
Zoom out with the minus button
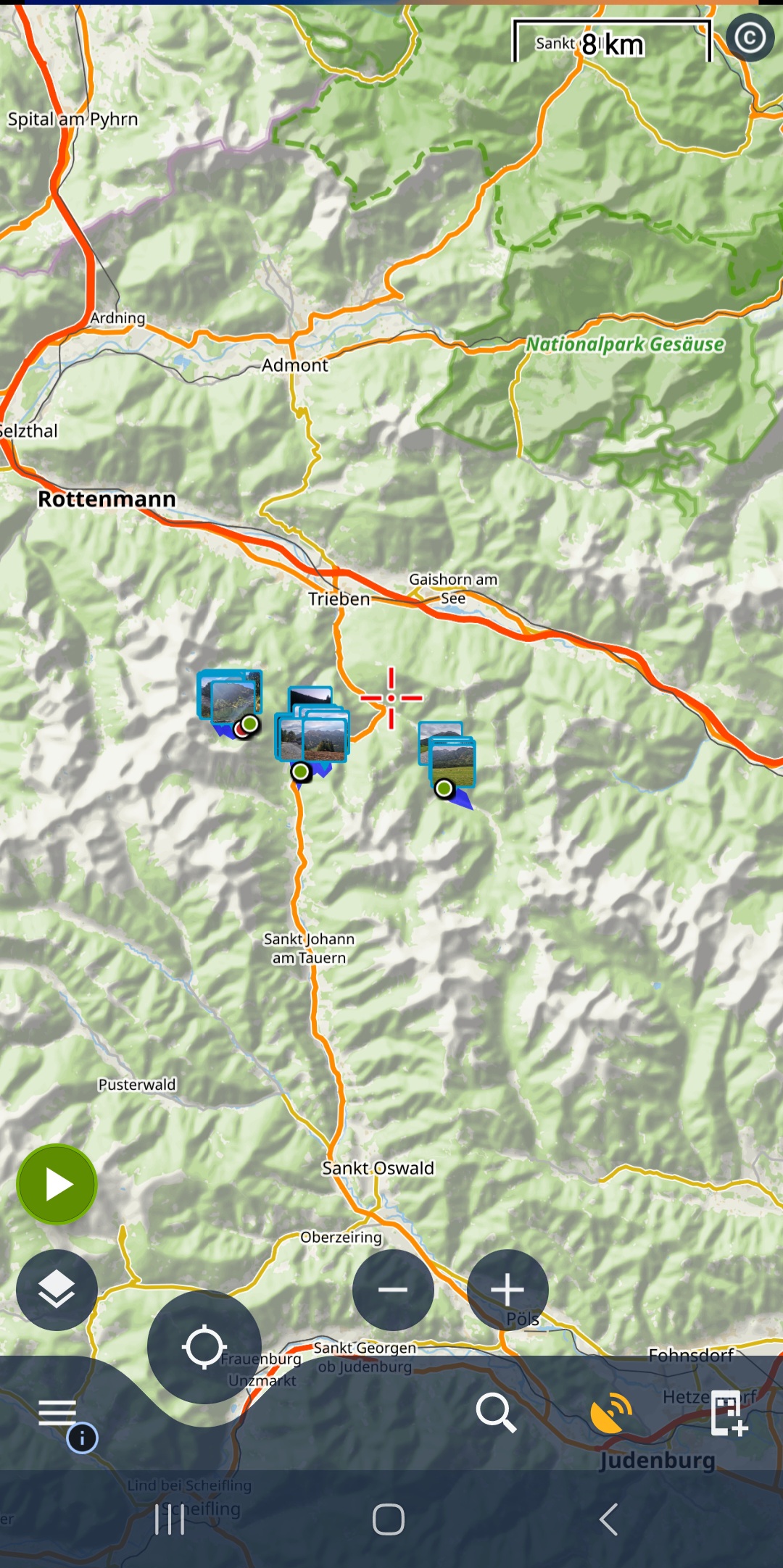[x=393, y=1290]
